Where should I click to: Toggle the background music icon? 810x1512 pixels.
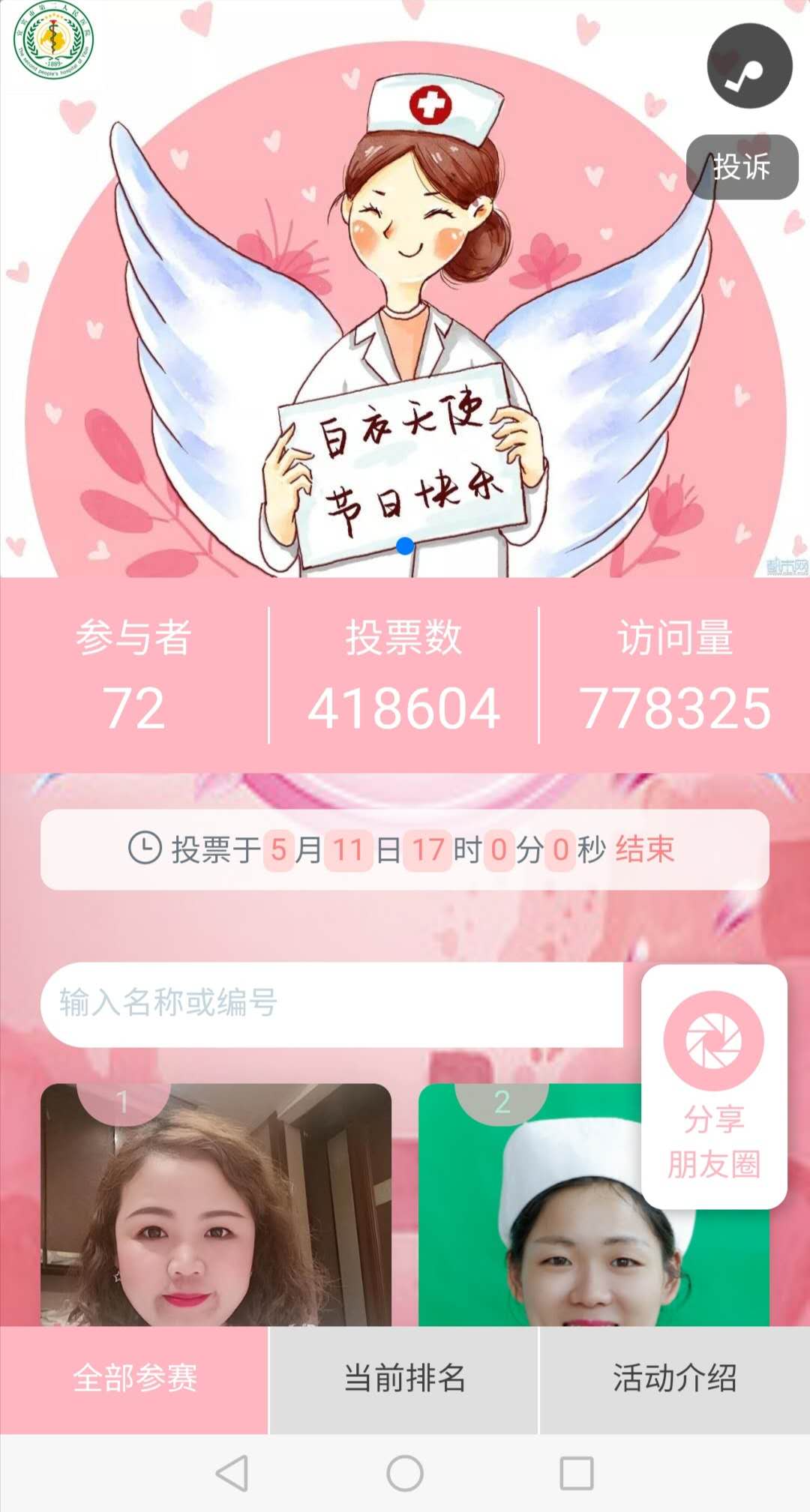[x=749, y=66]
